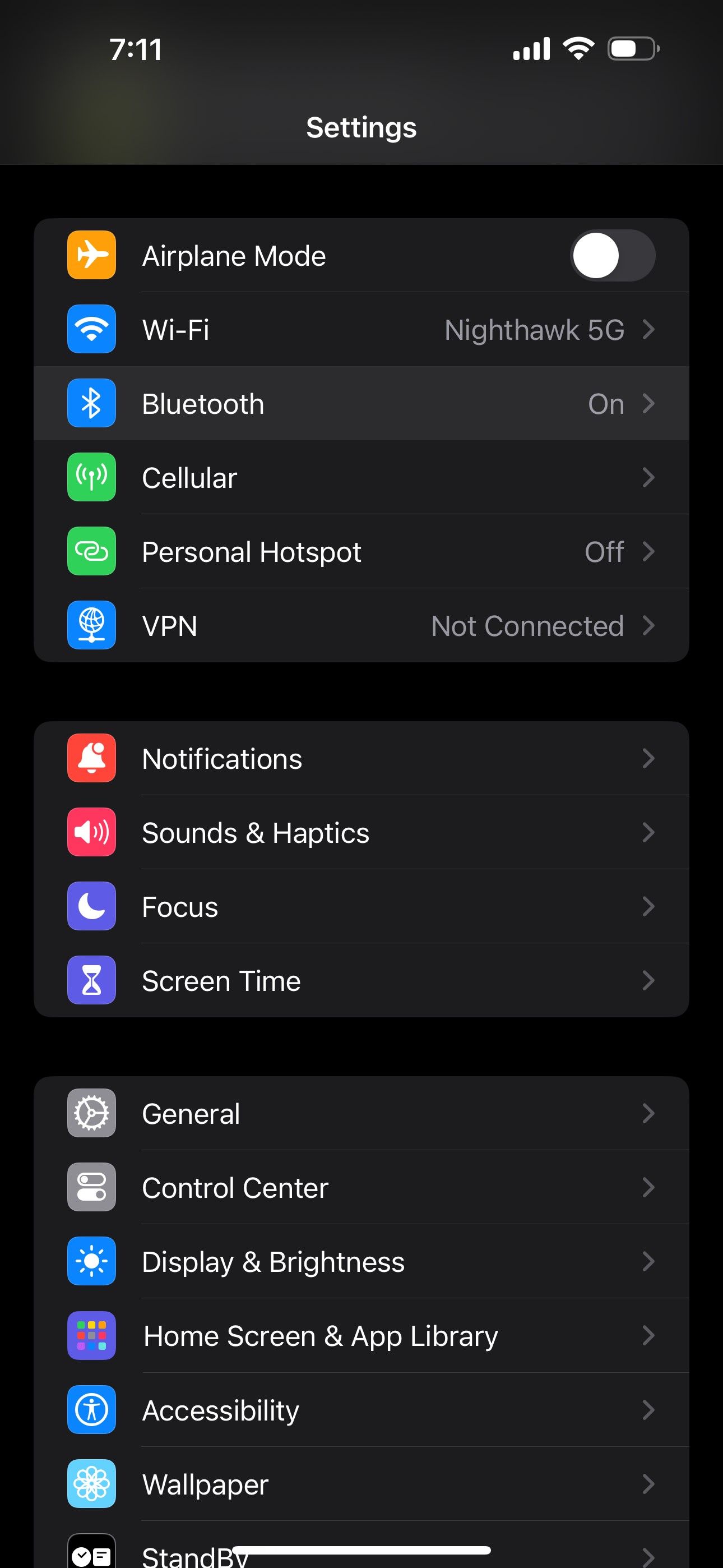This screenshot has width=723, height=1568.
Task: Tap the Sounds & Haptics speaker icon
Action: [91, 832]
